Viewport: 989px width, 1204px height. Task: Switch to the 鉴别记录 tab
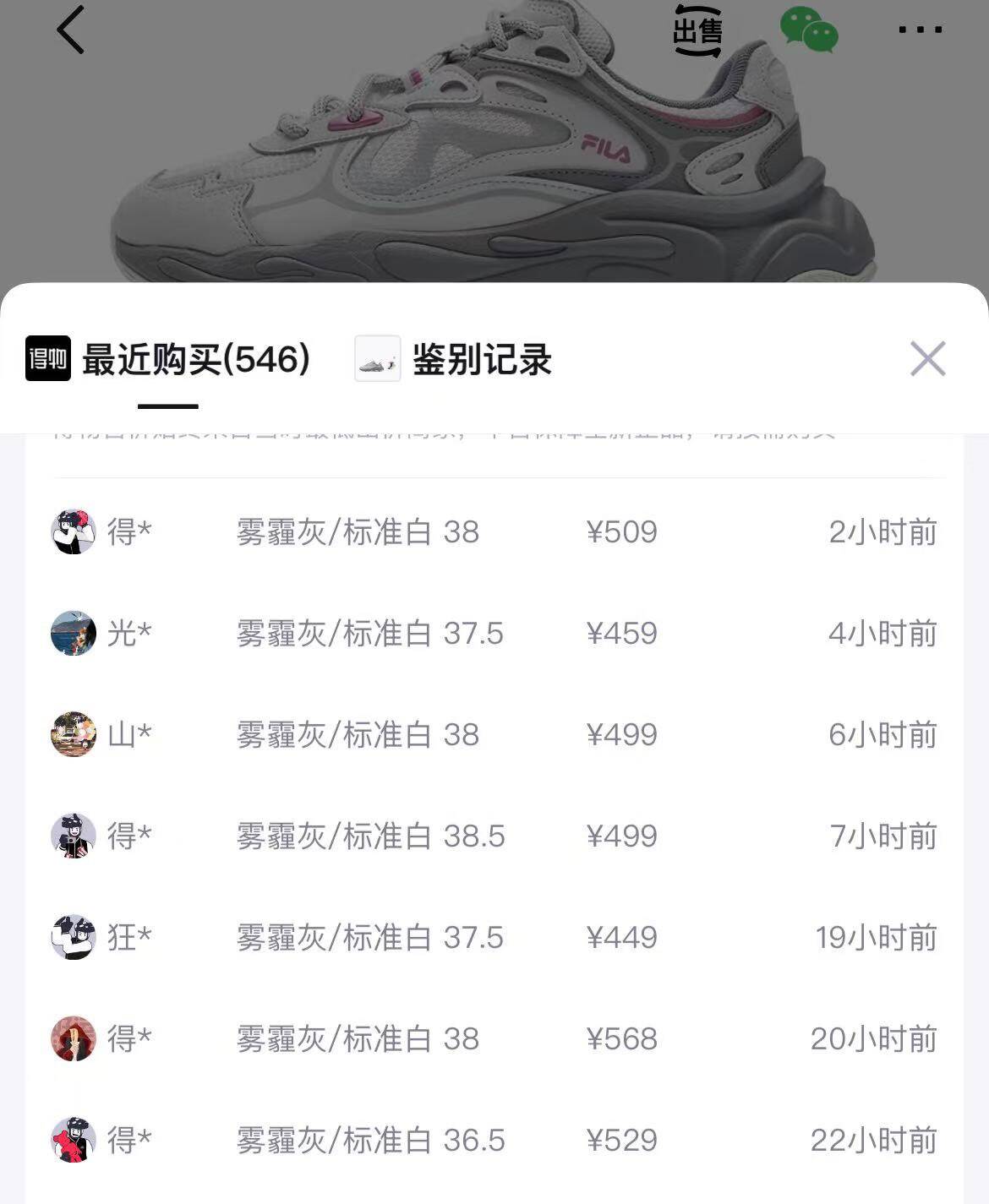point(480,360)
